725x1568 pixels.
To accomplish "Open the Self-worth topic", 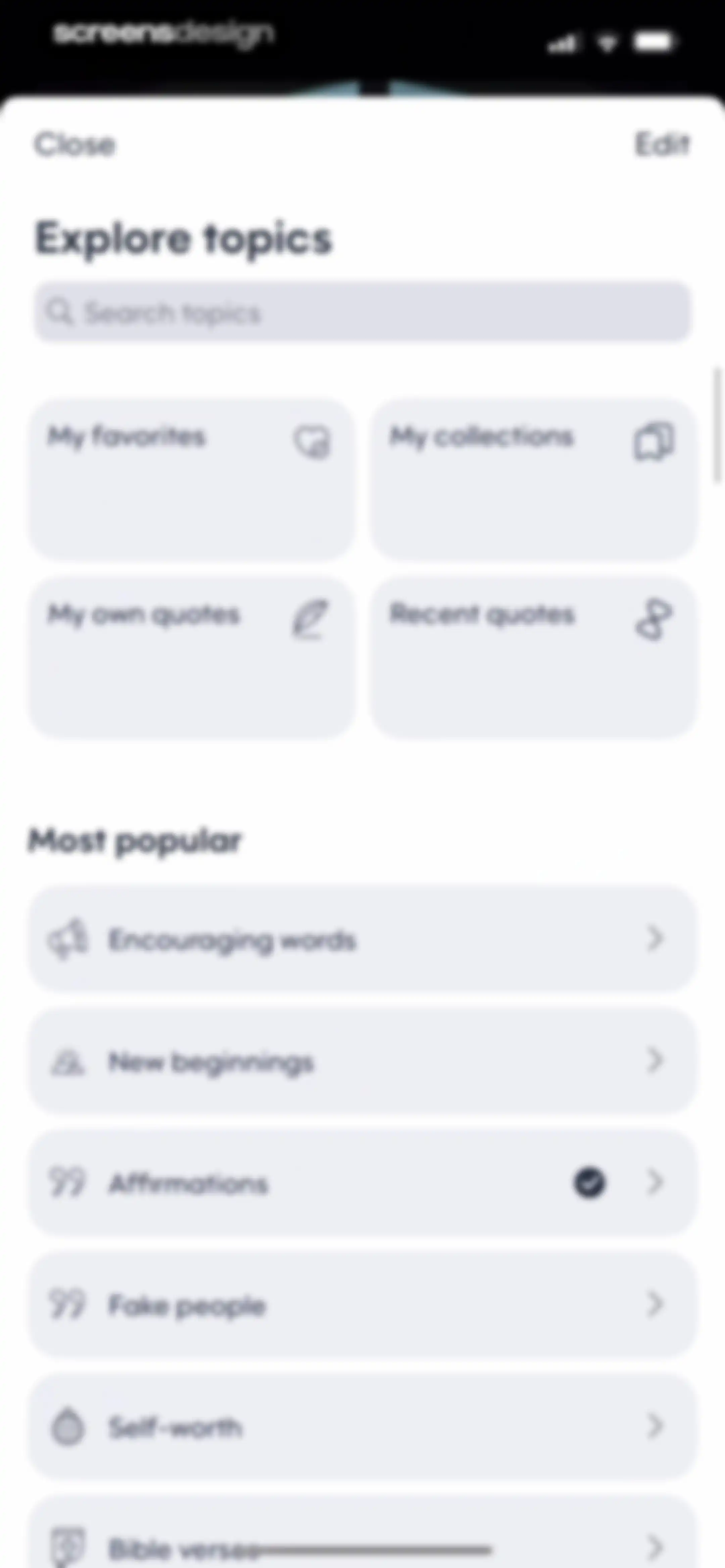I will point(362,1426).
